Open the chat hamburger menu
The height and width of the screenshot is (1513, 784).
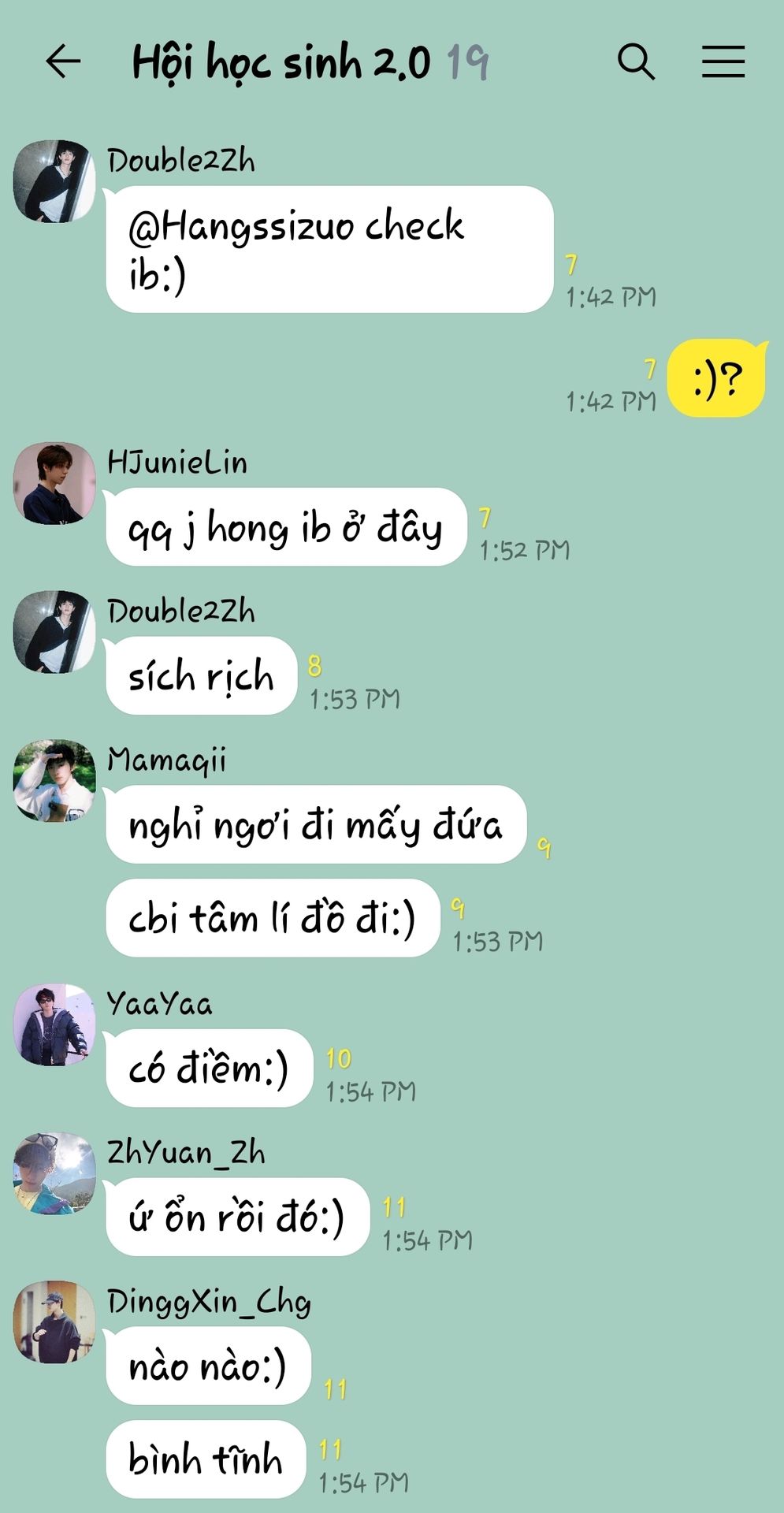pyautogui.click(x=723, y=61)
